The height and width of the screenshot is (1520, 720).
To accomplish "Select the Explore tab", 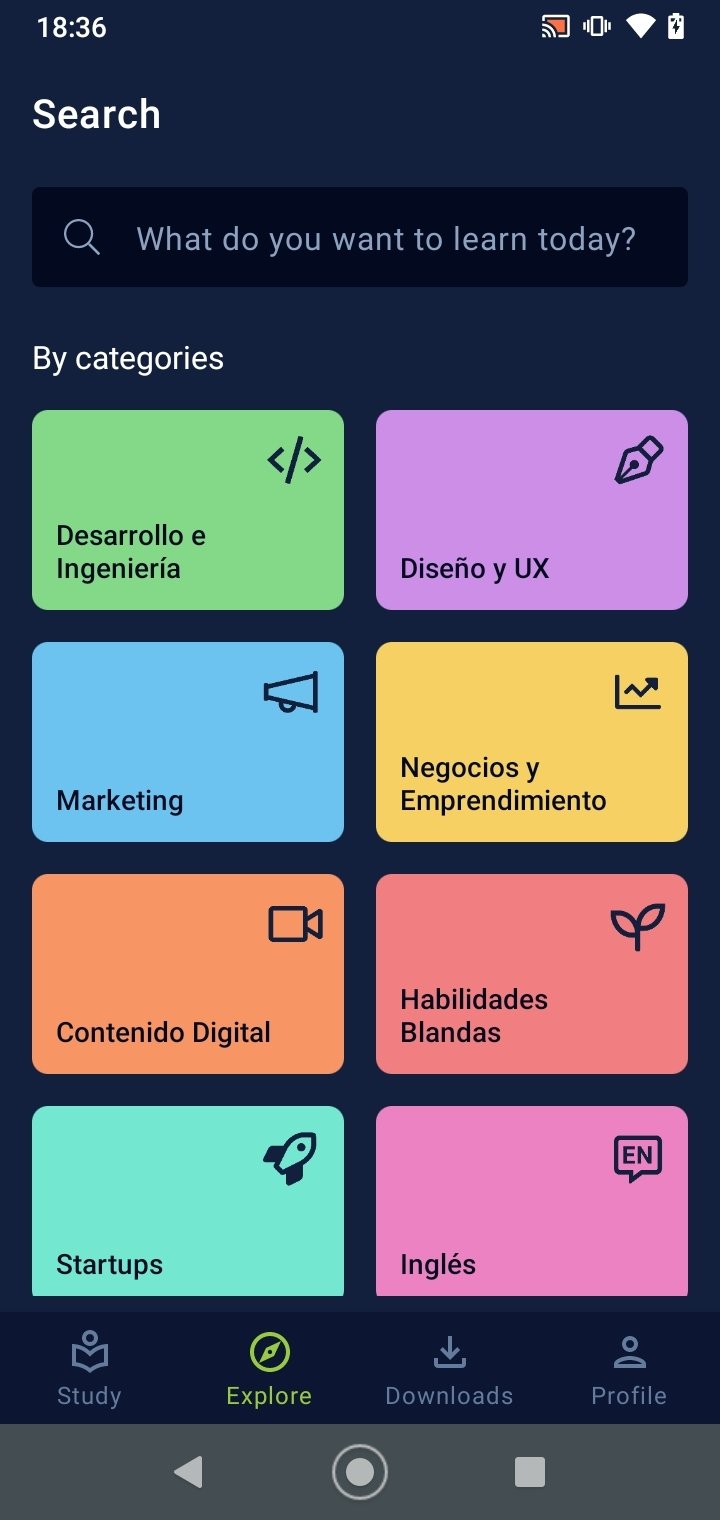I will click(x=269, y=1369).
